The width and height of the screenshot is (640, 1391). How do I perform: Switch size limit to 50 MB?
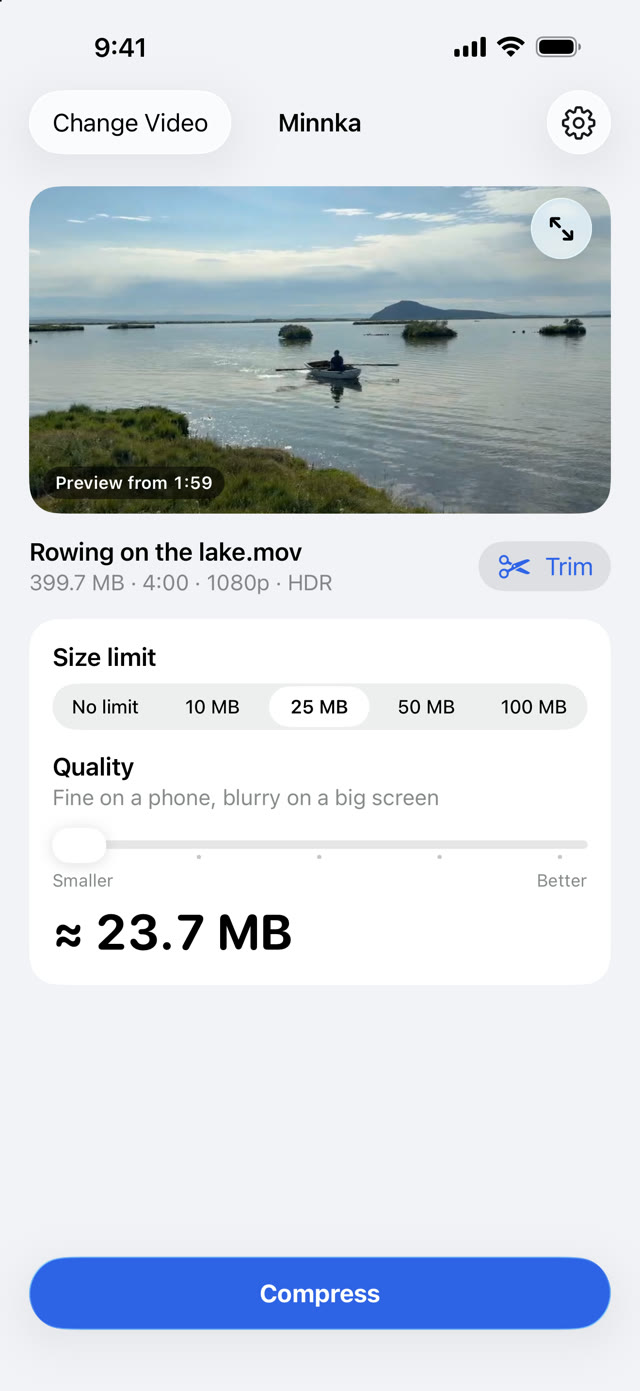point(426,707)
